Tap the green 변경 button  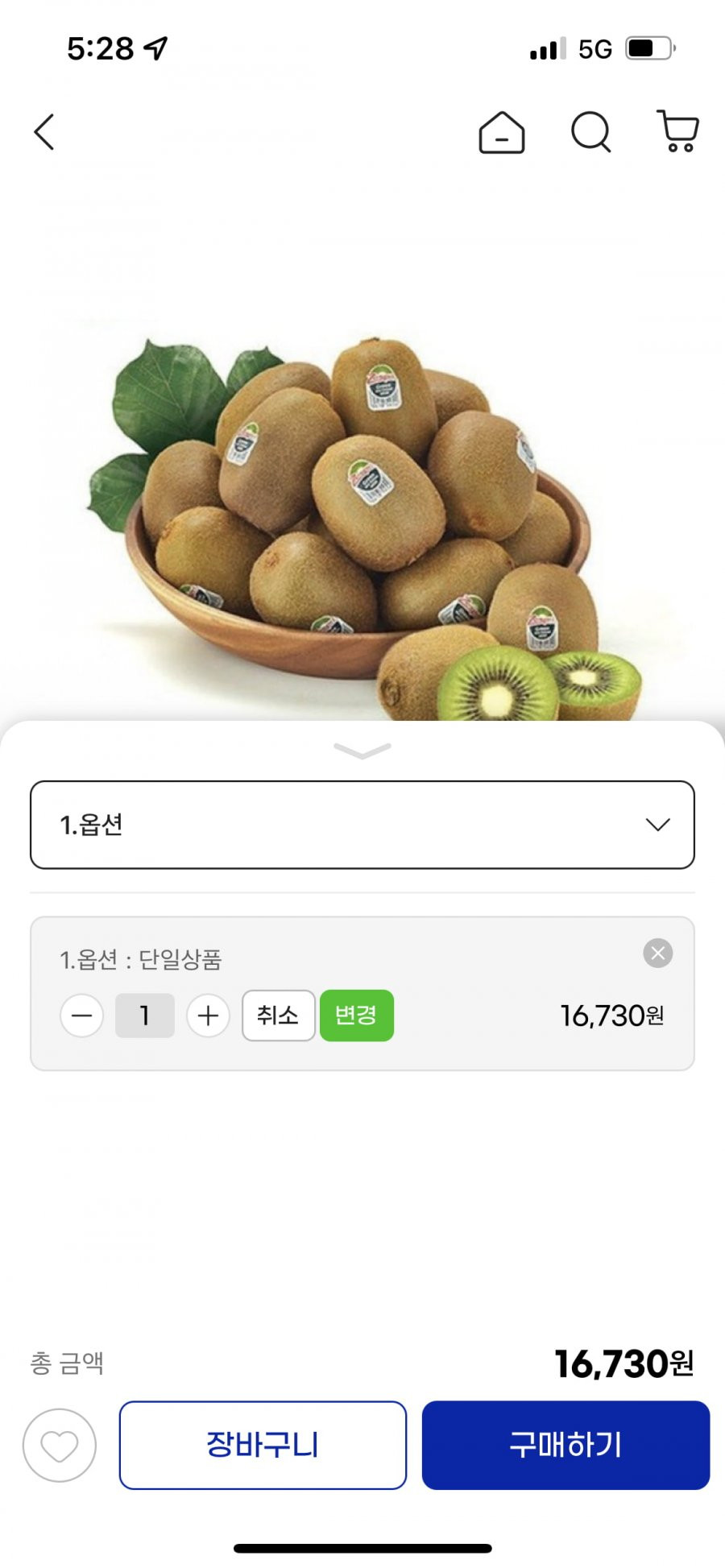point(356,1016)
